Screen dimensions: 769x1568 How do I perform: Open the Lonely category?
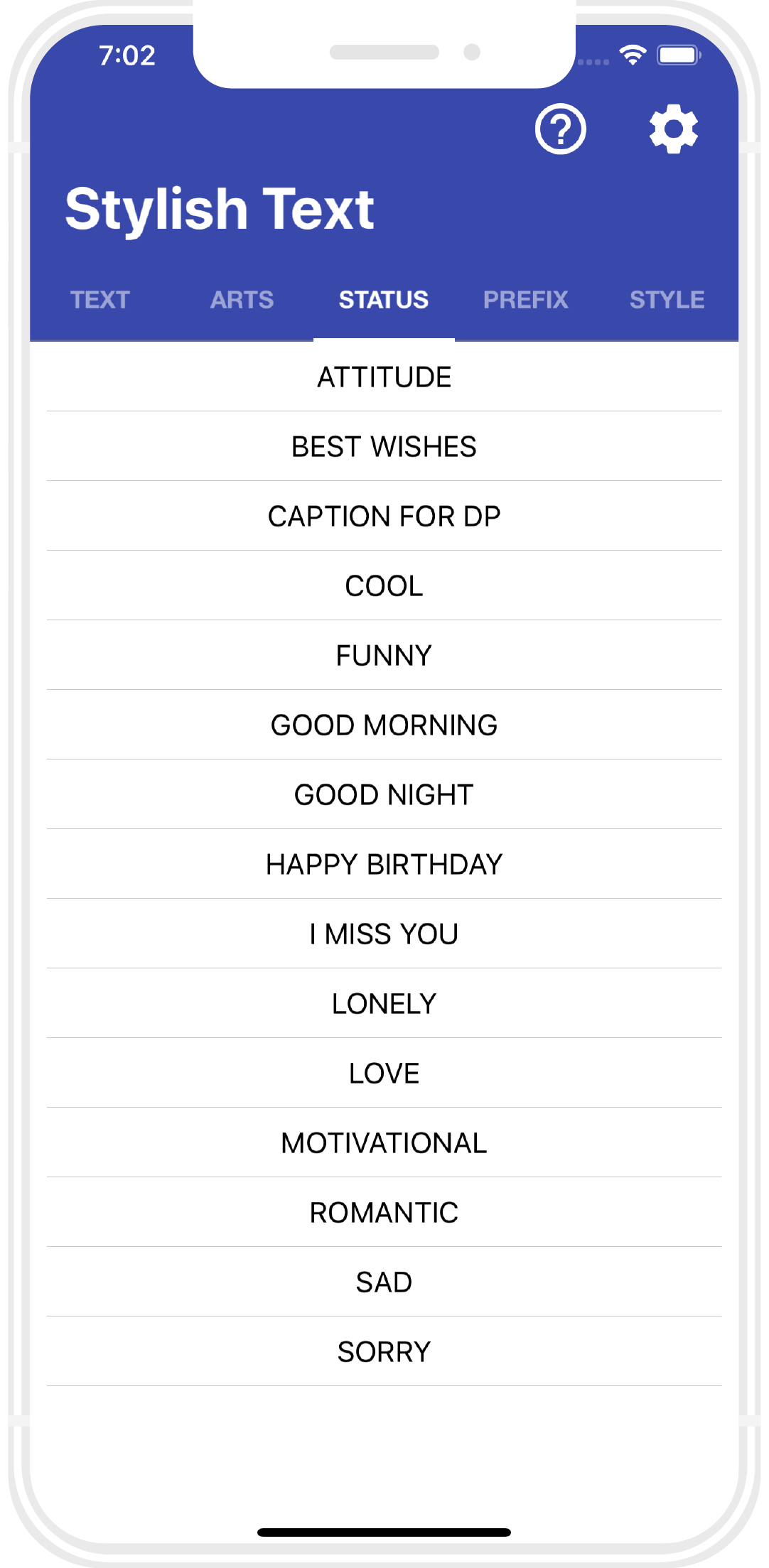click(x=384, y=1004)
